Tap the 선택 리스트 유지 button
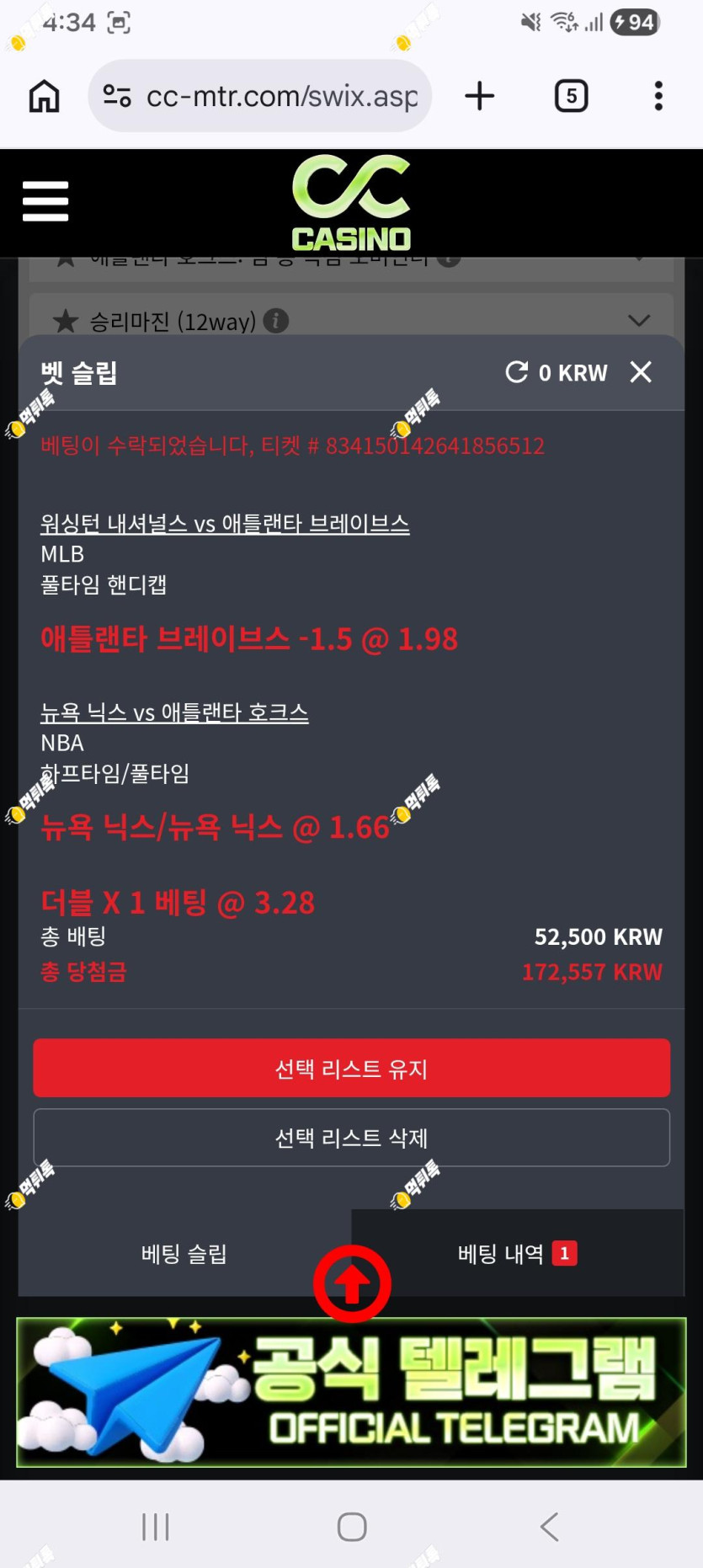 (x=351, y=1068)
